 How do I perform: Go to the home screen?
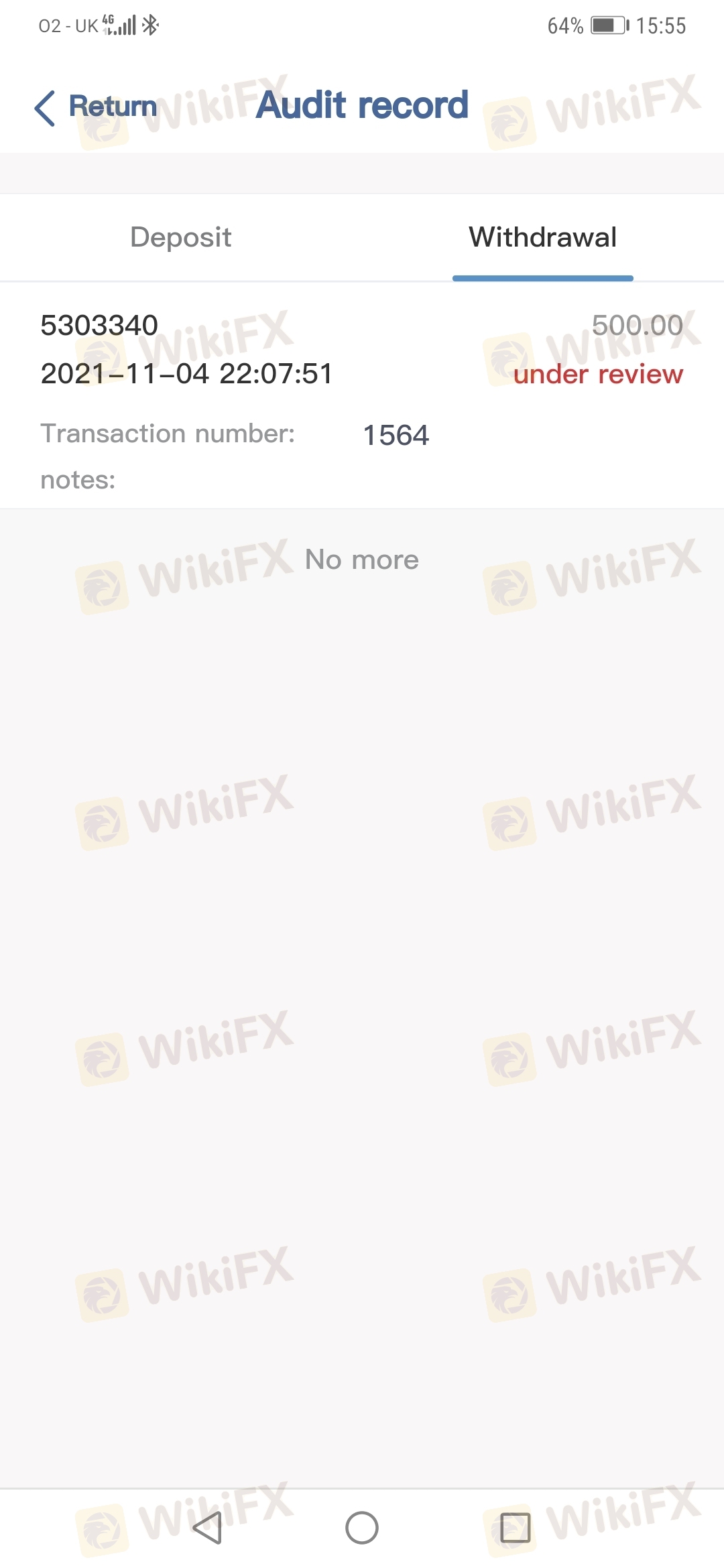click(x=362, y=1528)
